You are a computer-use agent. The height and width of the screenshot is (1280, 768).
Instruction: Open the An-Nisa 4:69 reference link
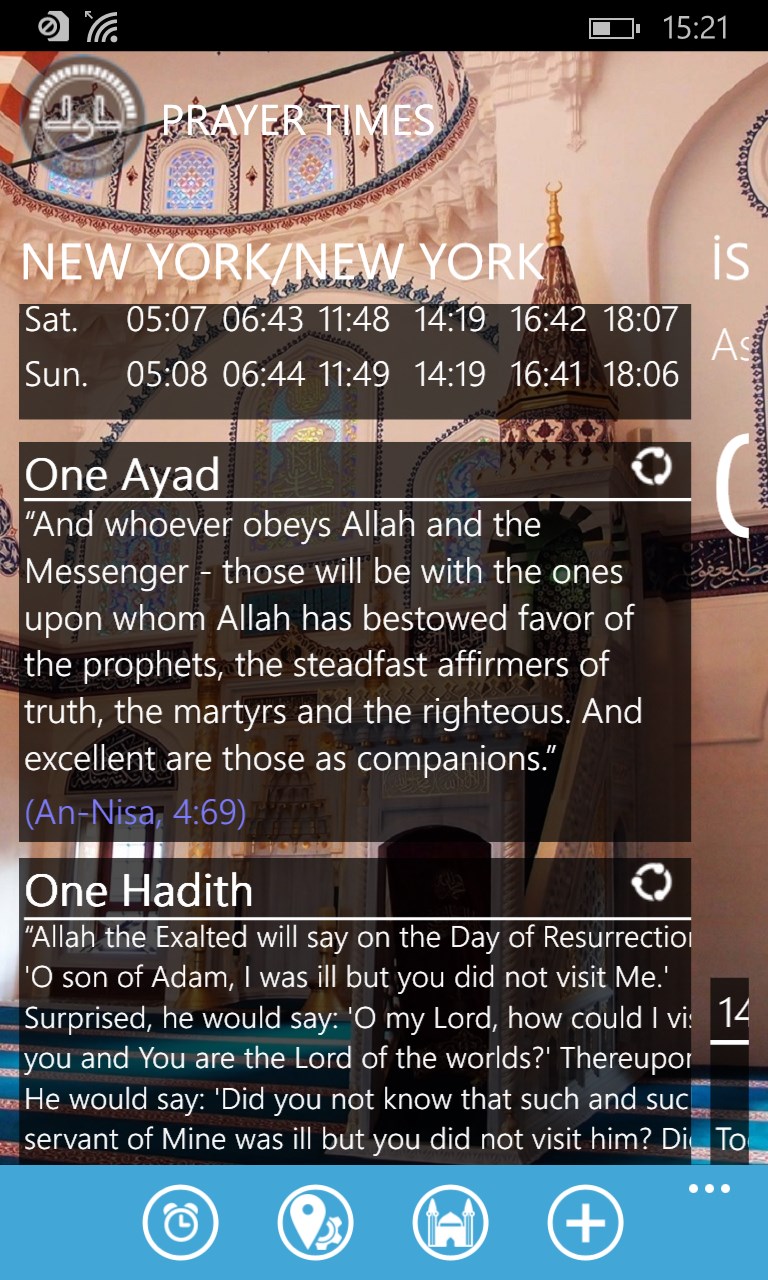[135, 812]
